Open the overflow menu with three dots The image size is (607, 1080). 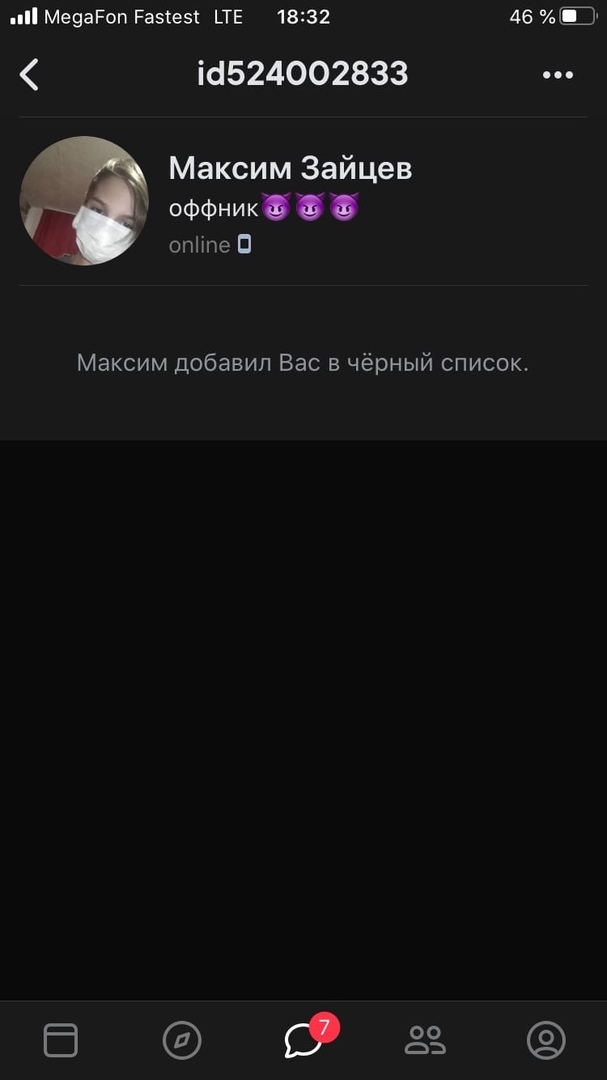(x=557, y=74)
